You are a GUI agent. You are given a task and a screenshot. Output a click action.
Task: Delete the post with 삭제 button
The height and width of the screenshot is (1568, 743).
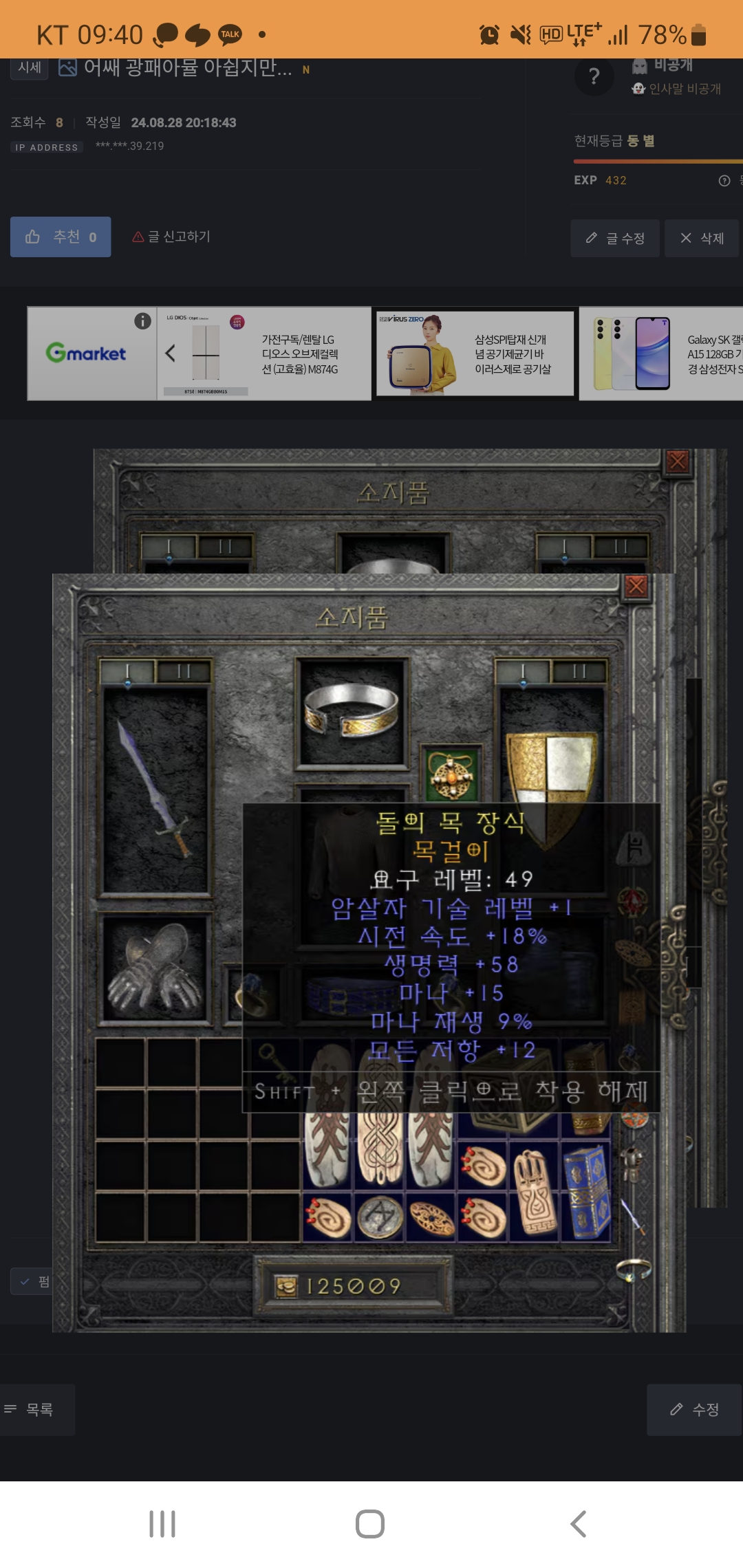point(702,239)
